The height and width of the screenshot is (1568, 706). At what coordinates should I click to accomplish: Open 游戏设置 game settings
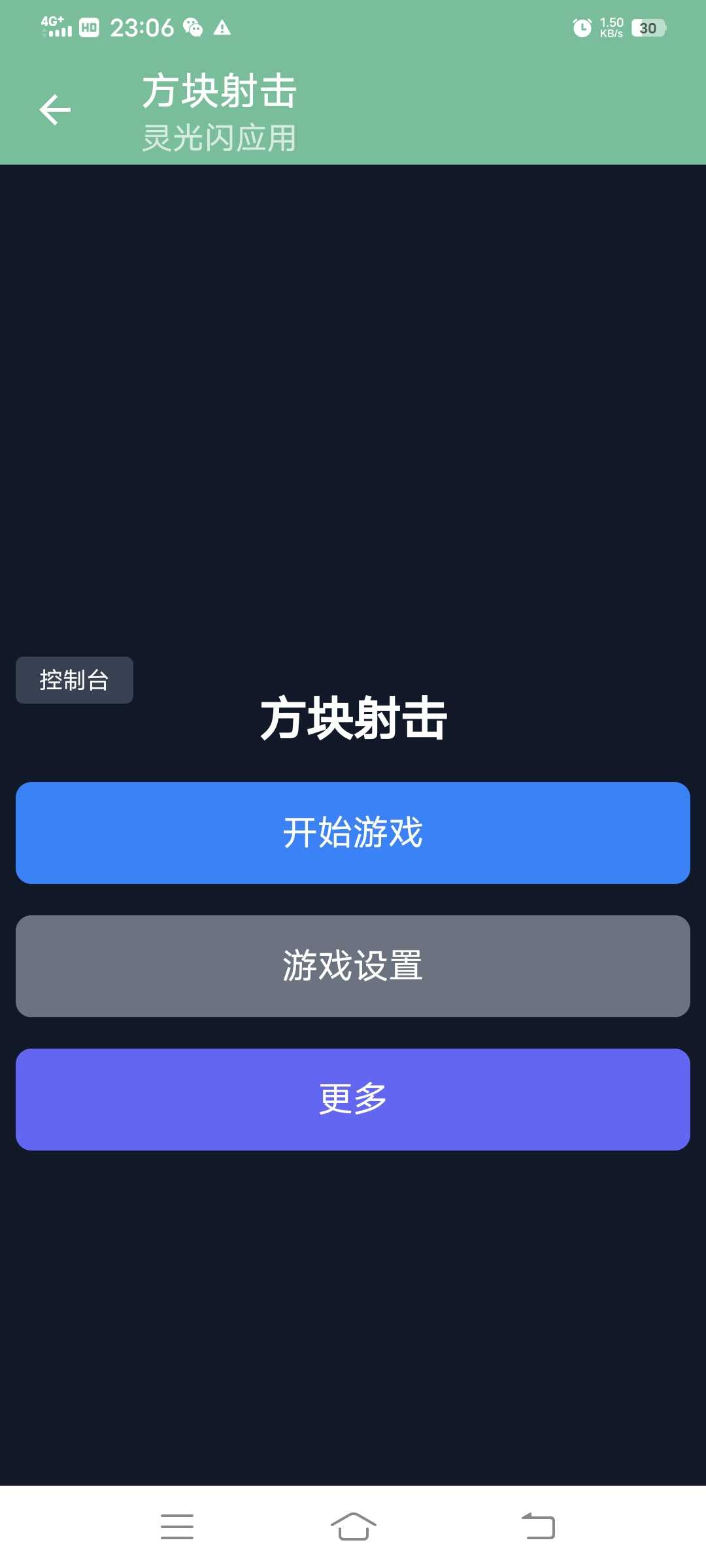[353, 966]
